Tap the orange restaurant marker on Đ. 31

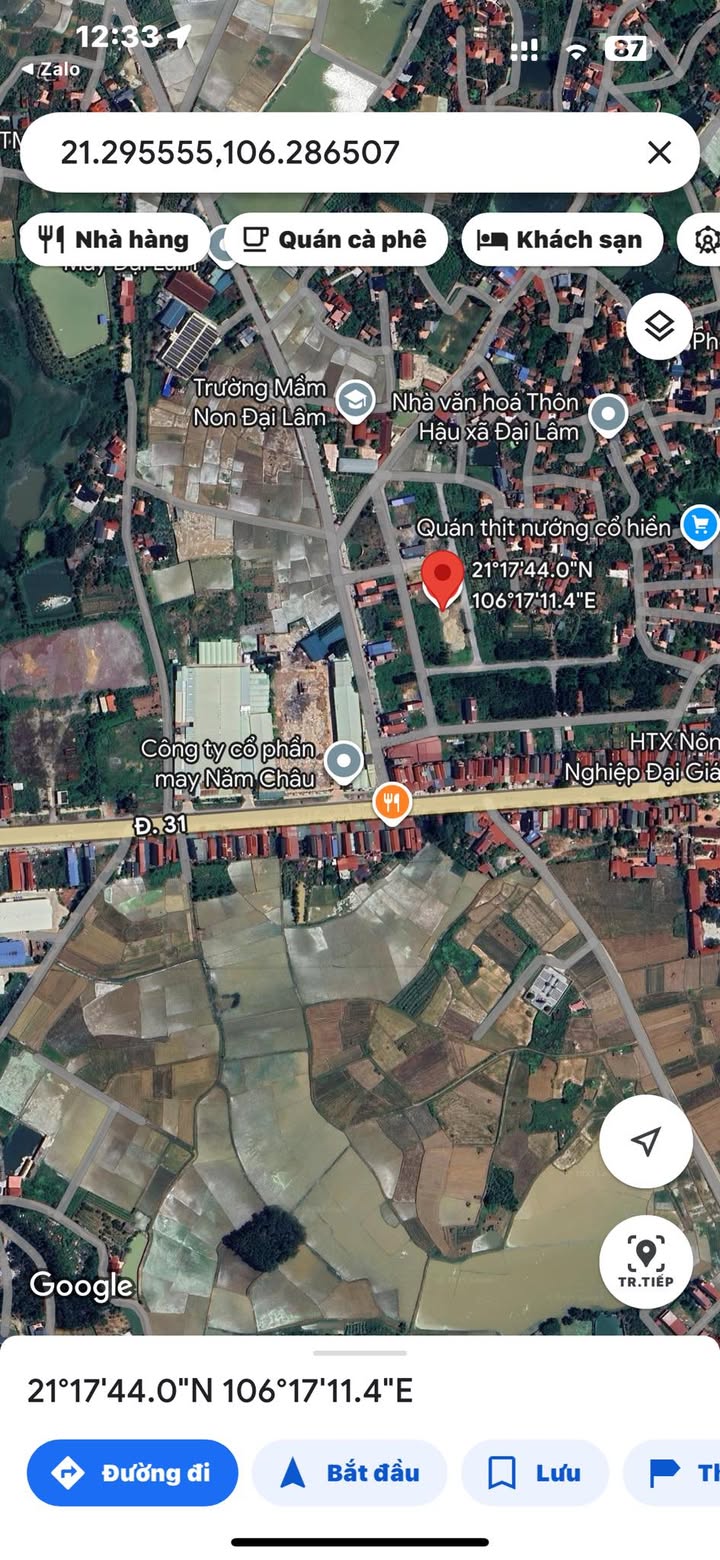[392, 801]
